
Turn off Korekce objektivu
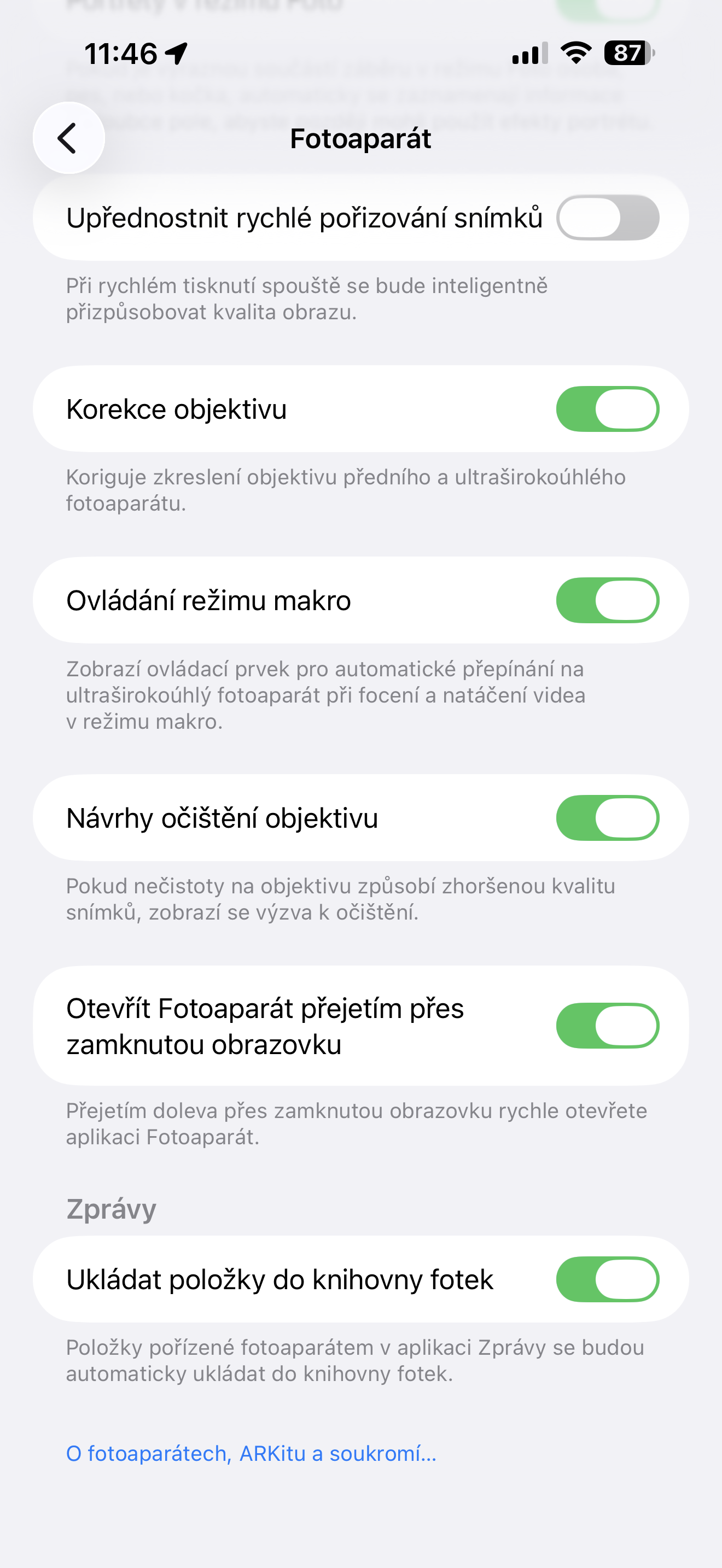pyautogui.click(x=607, y=409)
